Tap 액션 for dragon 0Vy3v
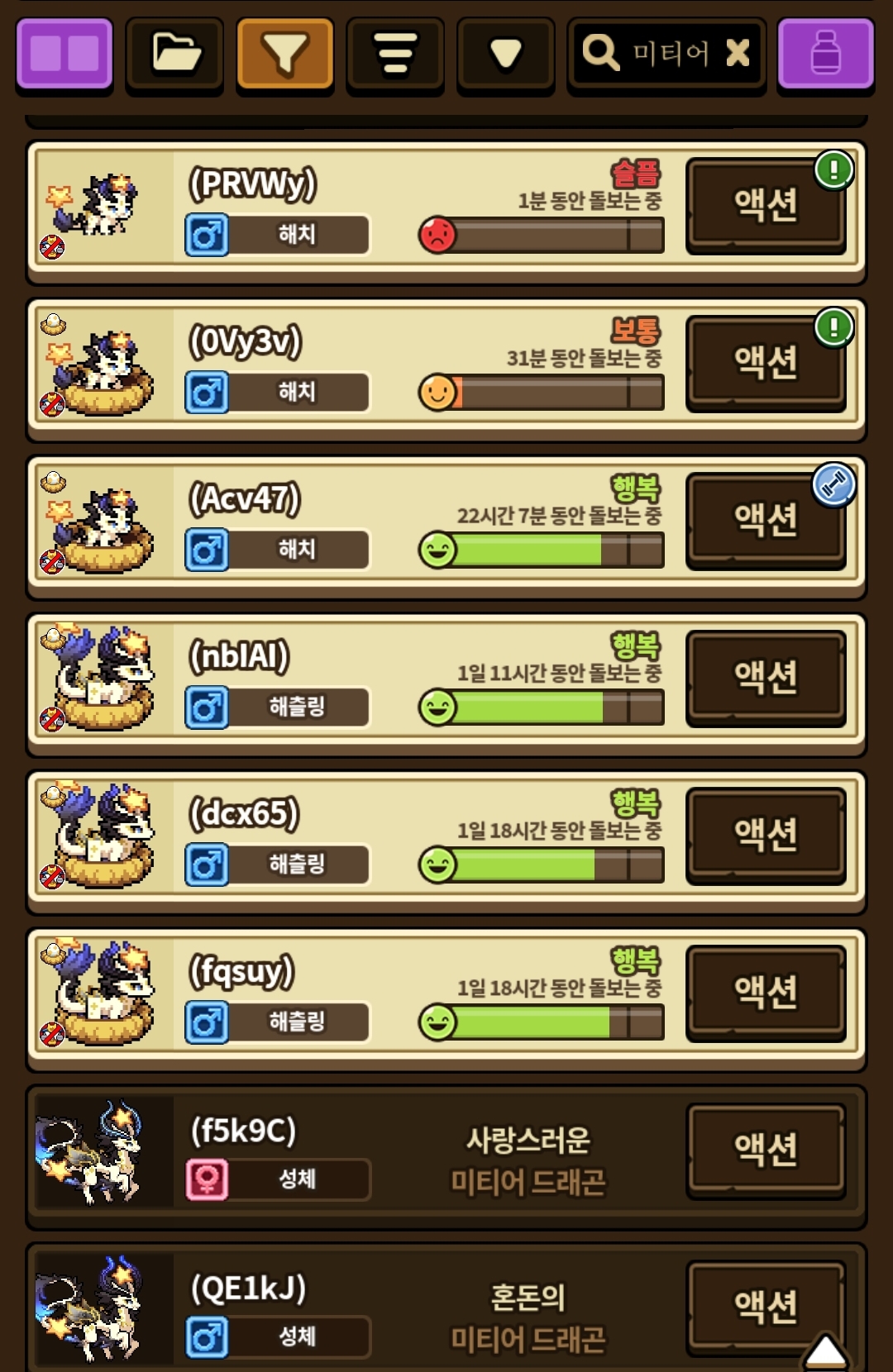The height and width of the screenshot is (1372, 893). point(766,363)
